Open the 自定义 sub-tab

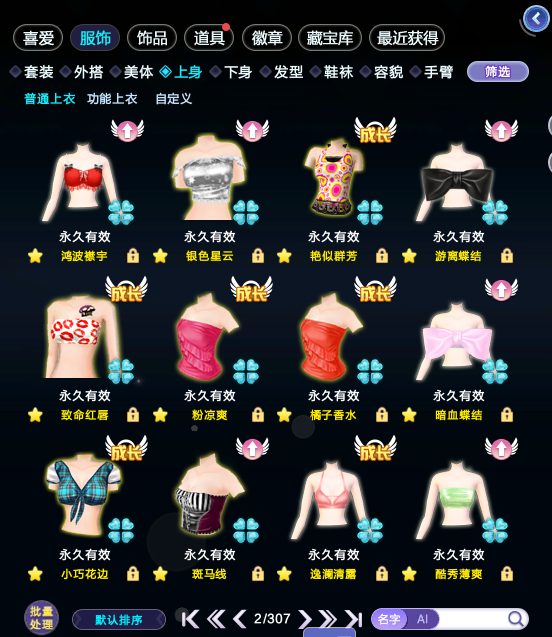tap(173, 99)
